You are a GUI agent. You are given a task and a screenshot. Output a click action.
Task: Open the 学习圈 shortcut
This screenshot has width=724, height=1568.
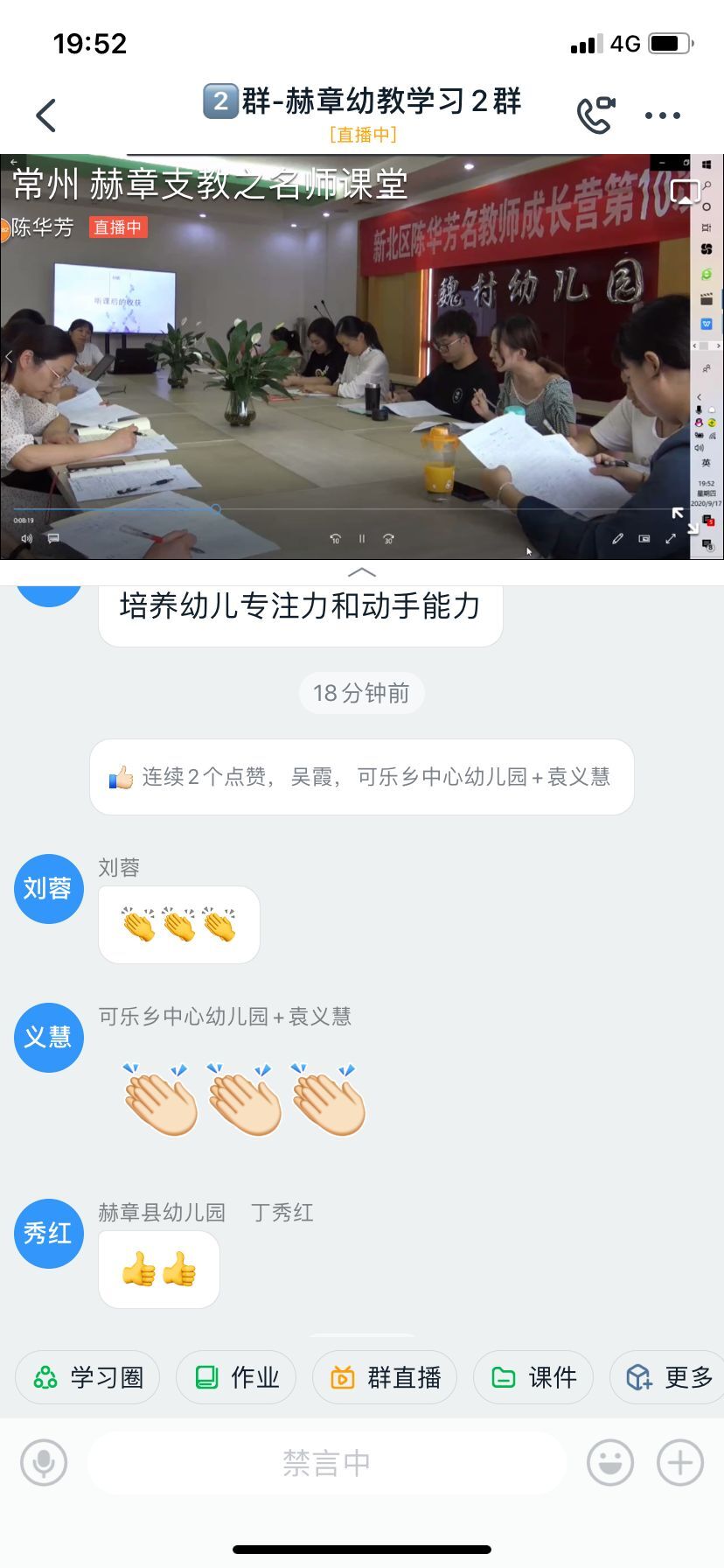click(x=87, y=1377)
